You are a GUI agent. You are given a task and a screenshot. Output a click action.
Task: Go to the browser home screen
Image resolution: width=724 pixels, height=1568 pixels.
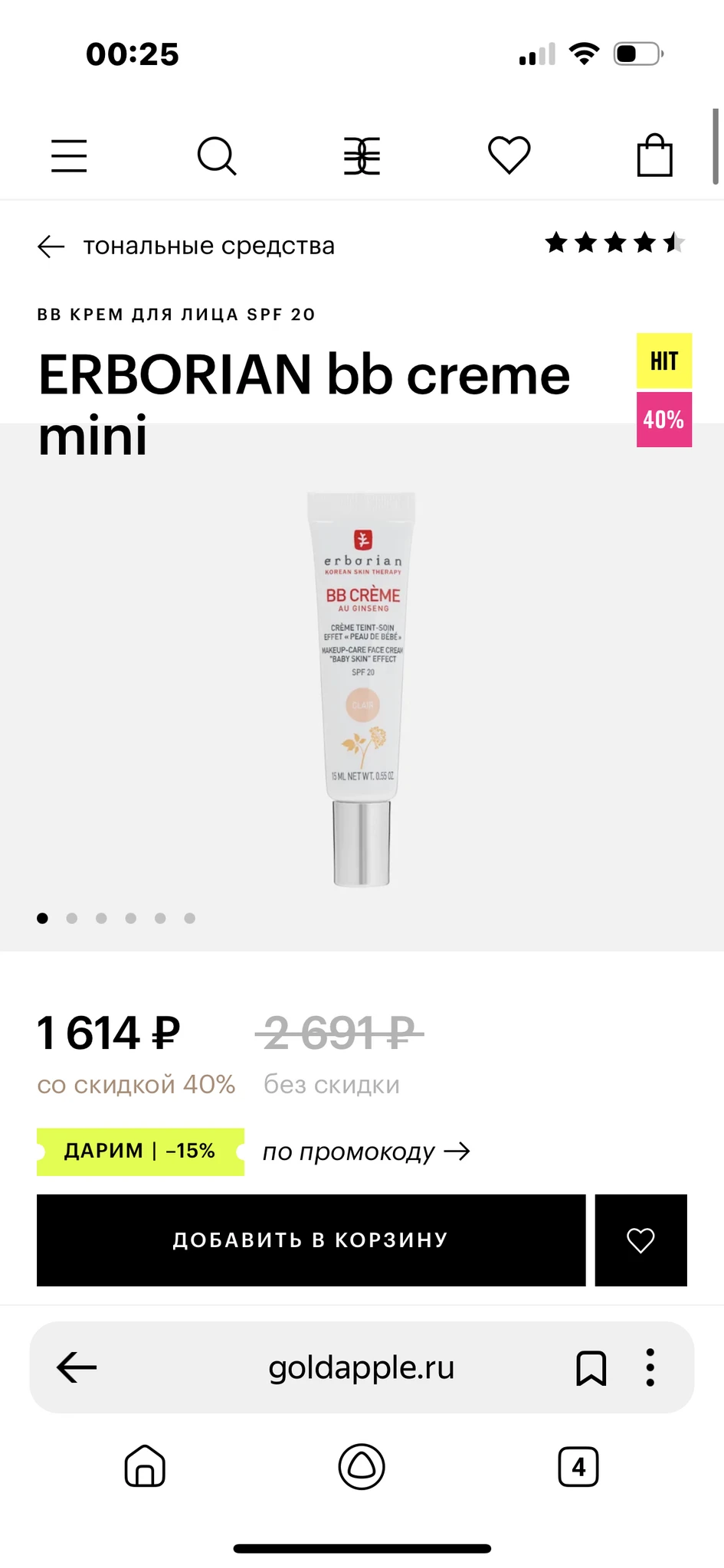tap(145, 1467)
